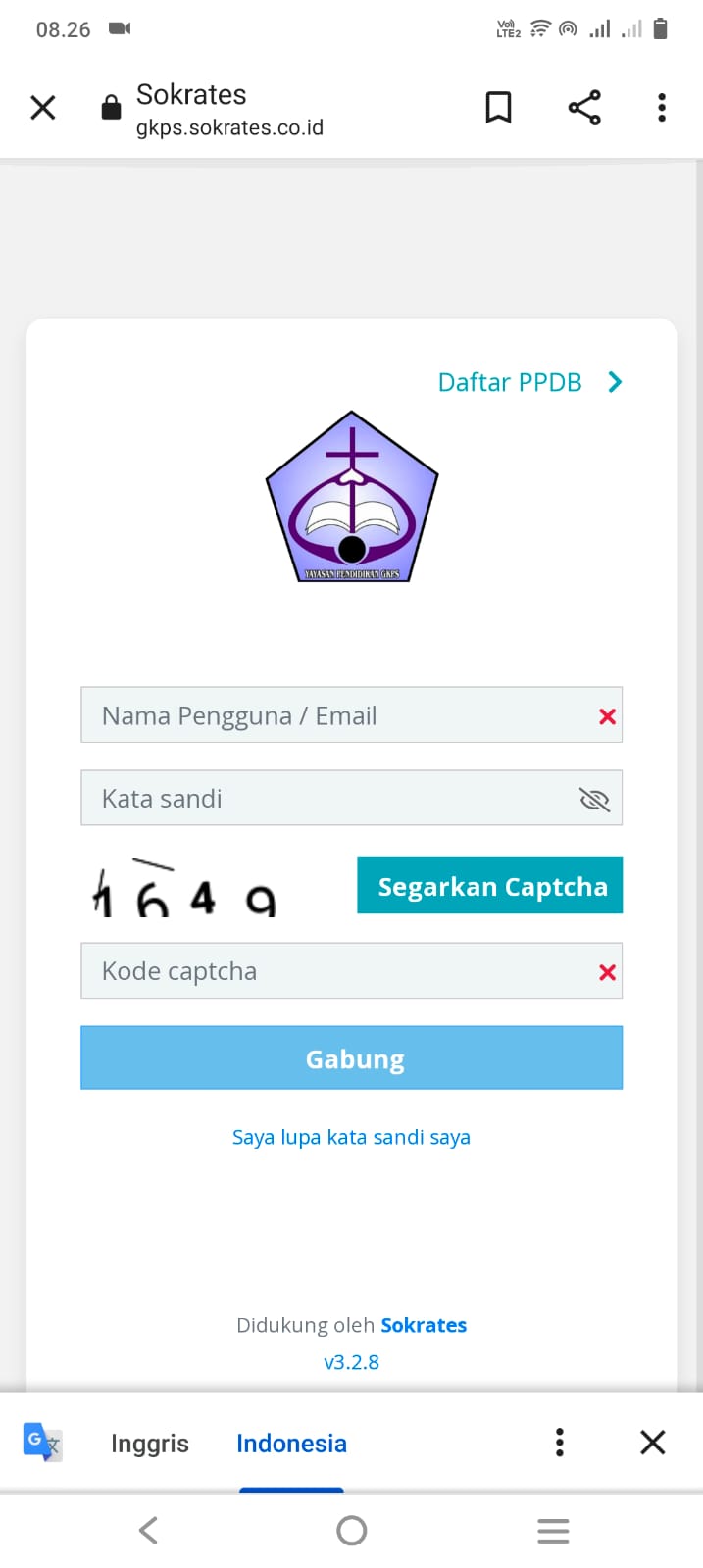Viewport: 703px width, 1568px height.
Task: Clear the Kode captcha field
Action: pyautogui.click(x=607, y=972)
